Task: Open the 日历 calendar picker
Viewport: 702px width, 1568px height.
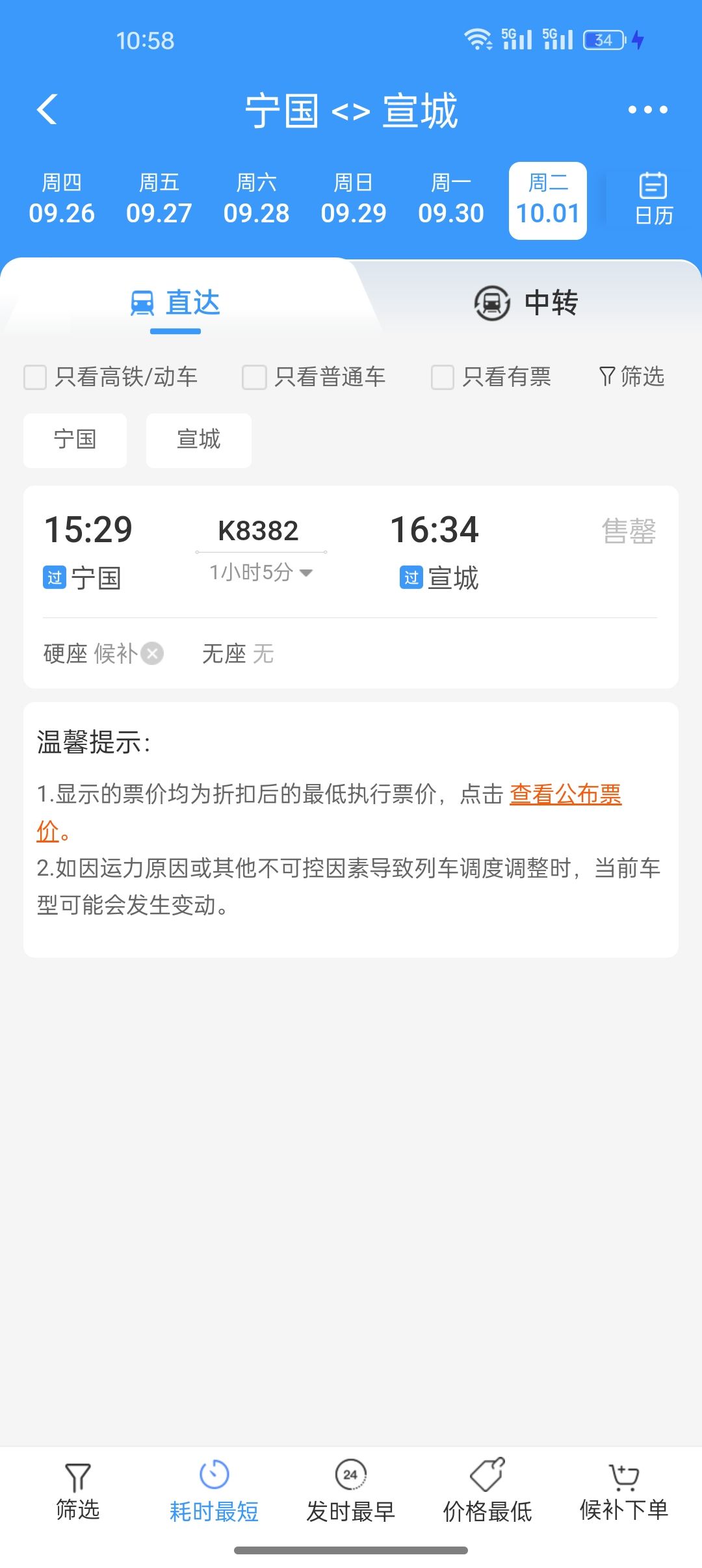Action: (x=653, y=198)
